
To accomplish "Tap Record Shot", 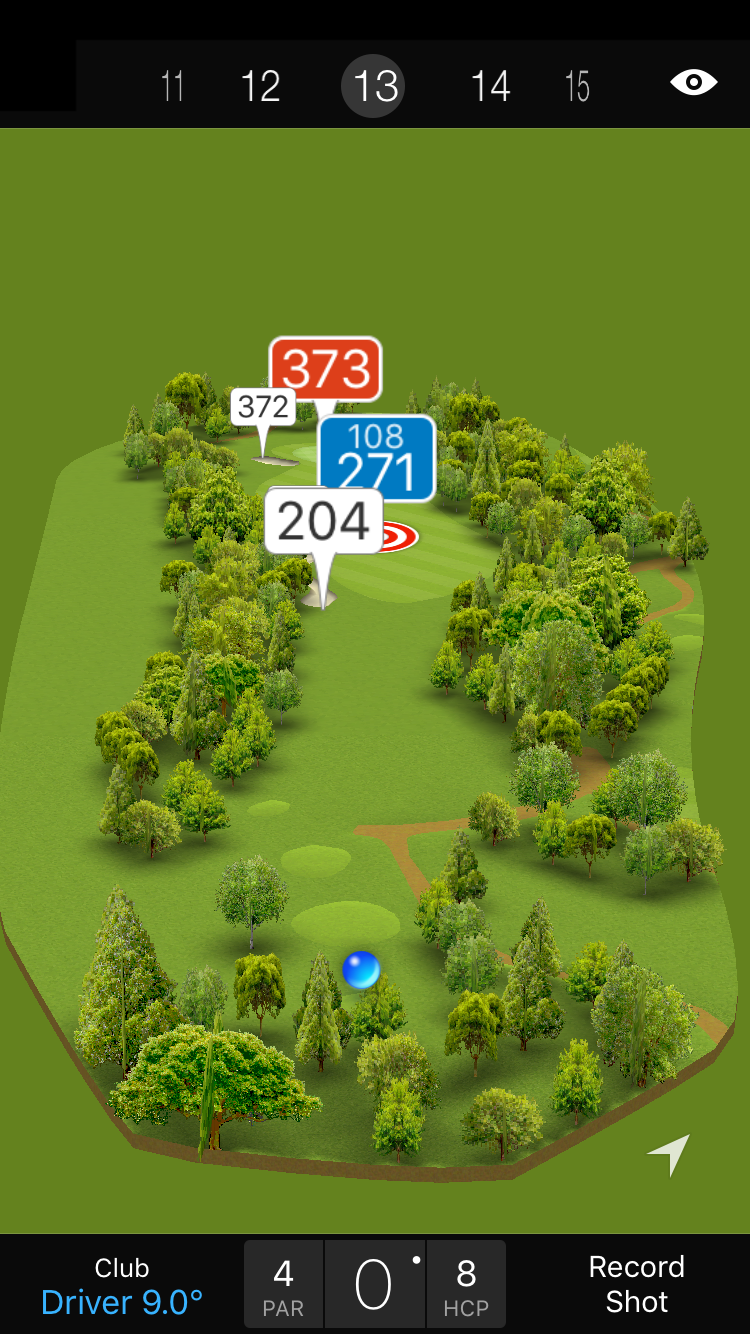I will 636,1284.
